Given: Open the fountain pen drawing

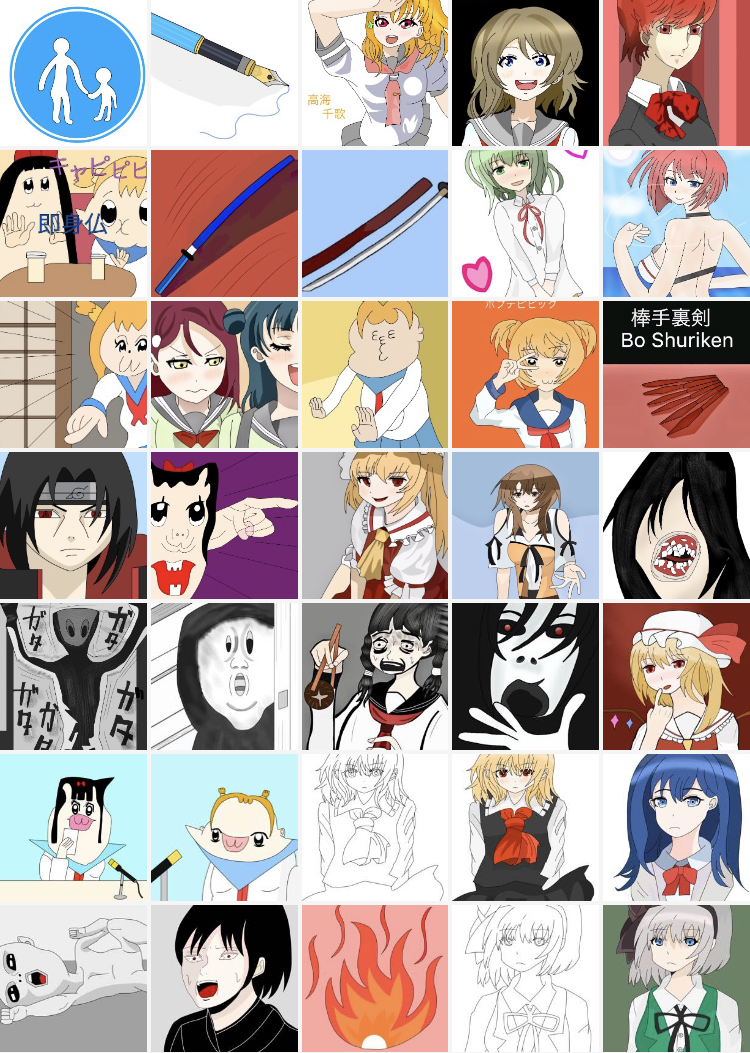Looking at the screenshot, I should (225, 74).
